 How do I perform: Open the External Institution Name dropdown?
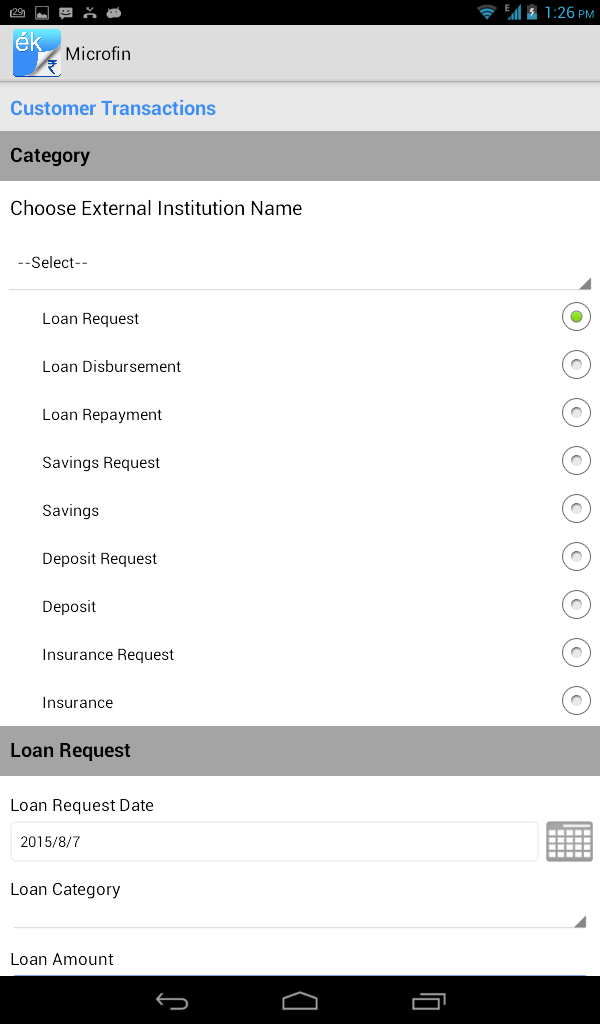click(x=300, y=264)
